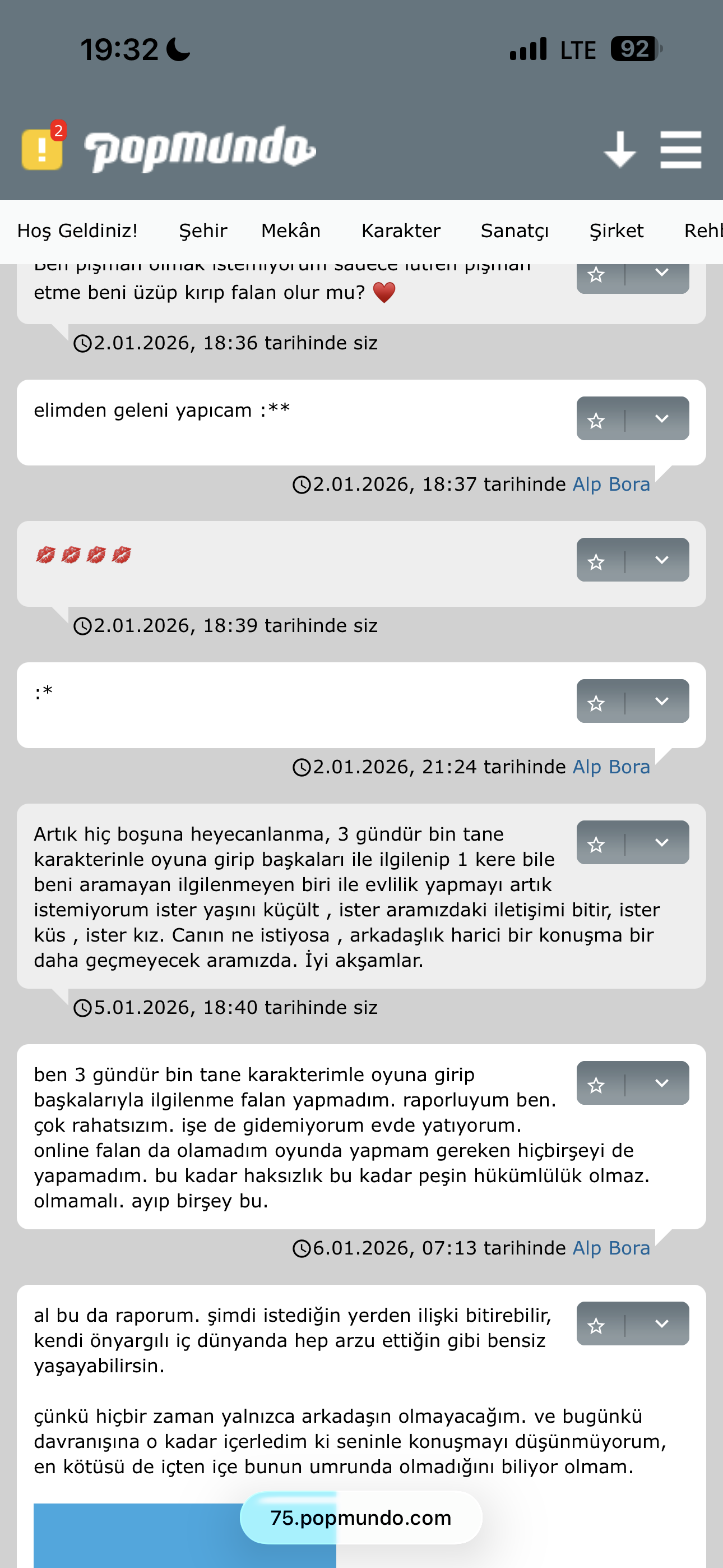Switch to Sanatçı tab

coord(515,230)
